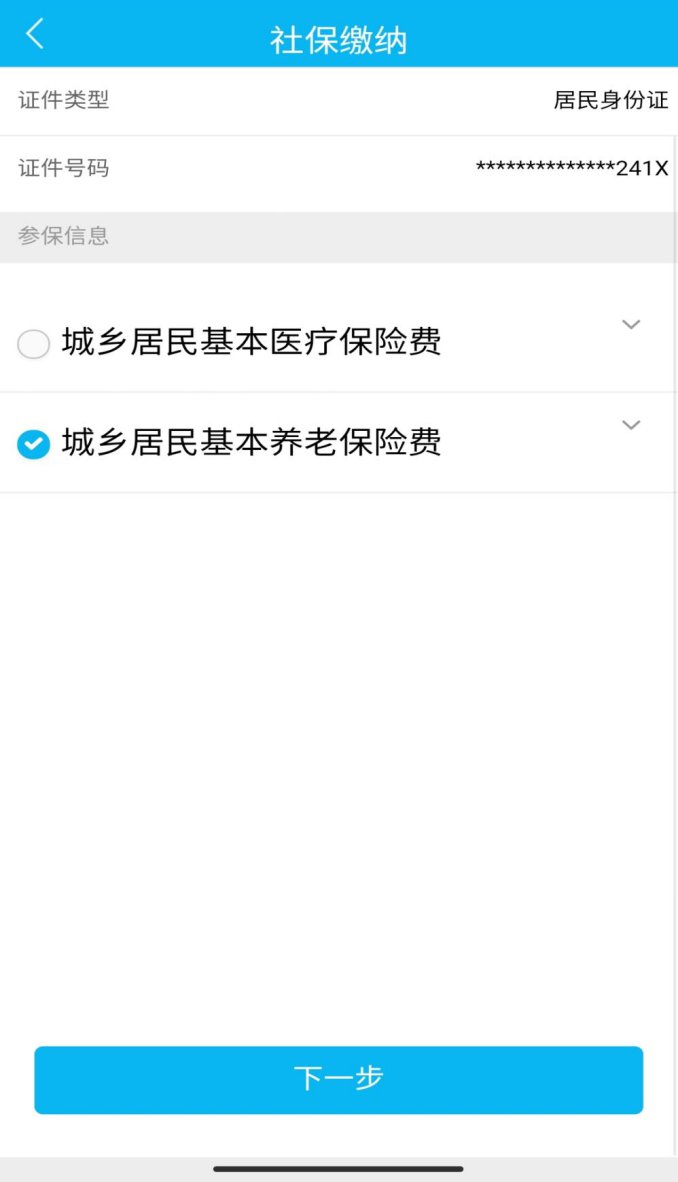Expand 城乡居民基本医疗保险费 details chevron

click(630, 324)
